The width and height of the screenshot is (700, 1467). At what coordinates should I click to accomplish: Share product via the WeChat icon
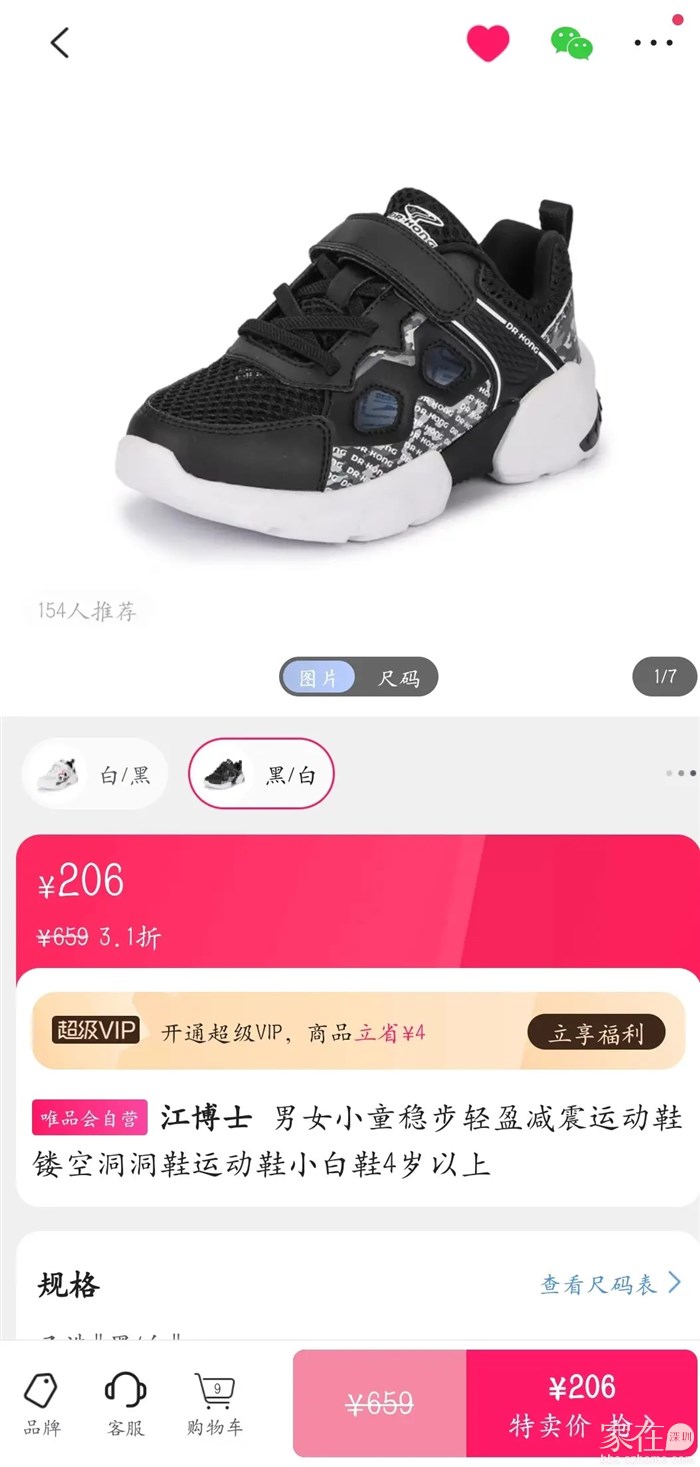coord(571,43)
